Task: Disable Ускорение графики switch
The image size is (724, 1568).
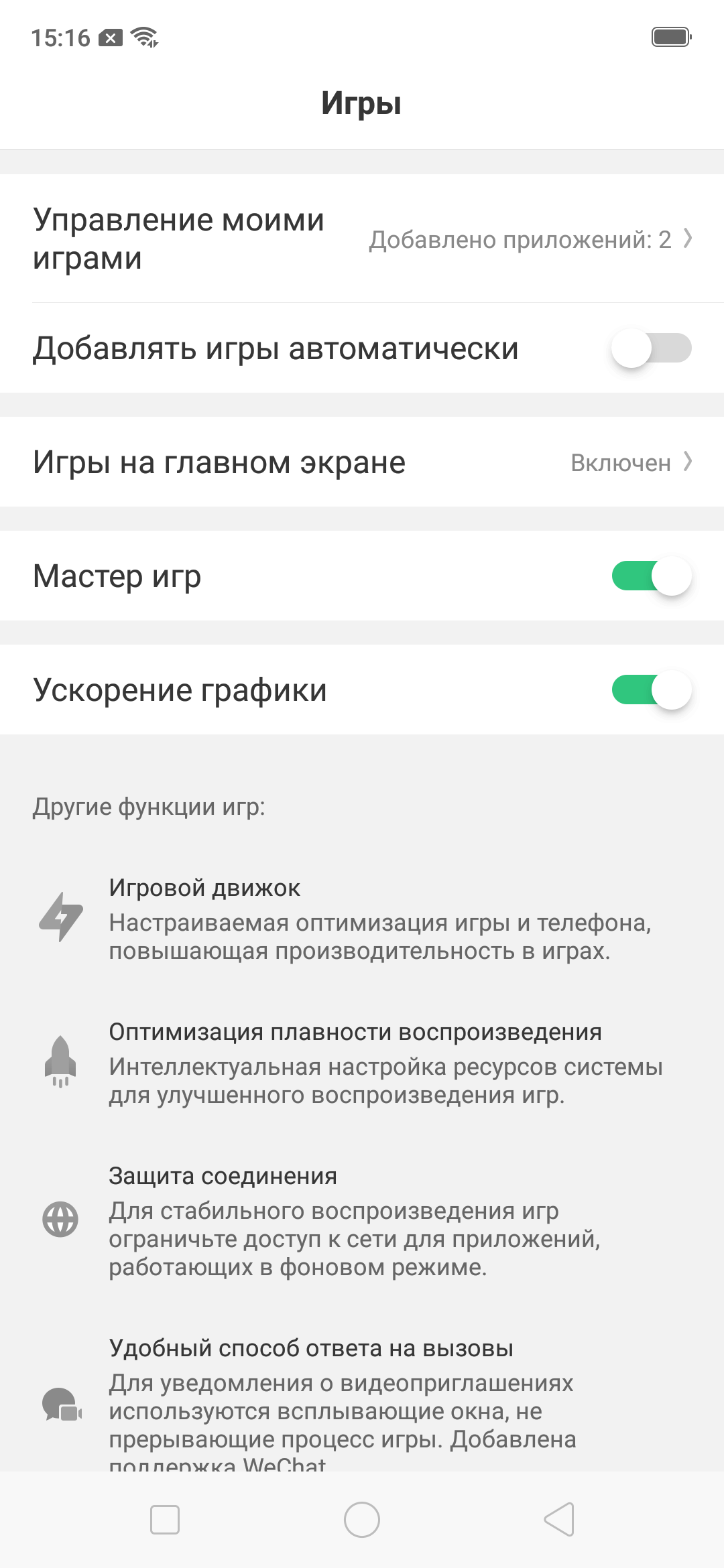Action: coord(651,690)
